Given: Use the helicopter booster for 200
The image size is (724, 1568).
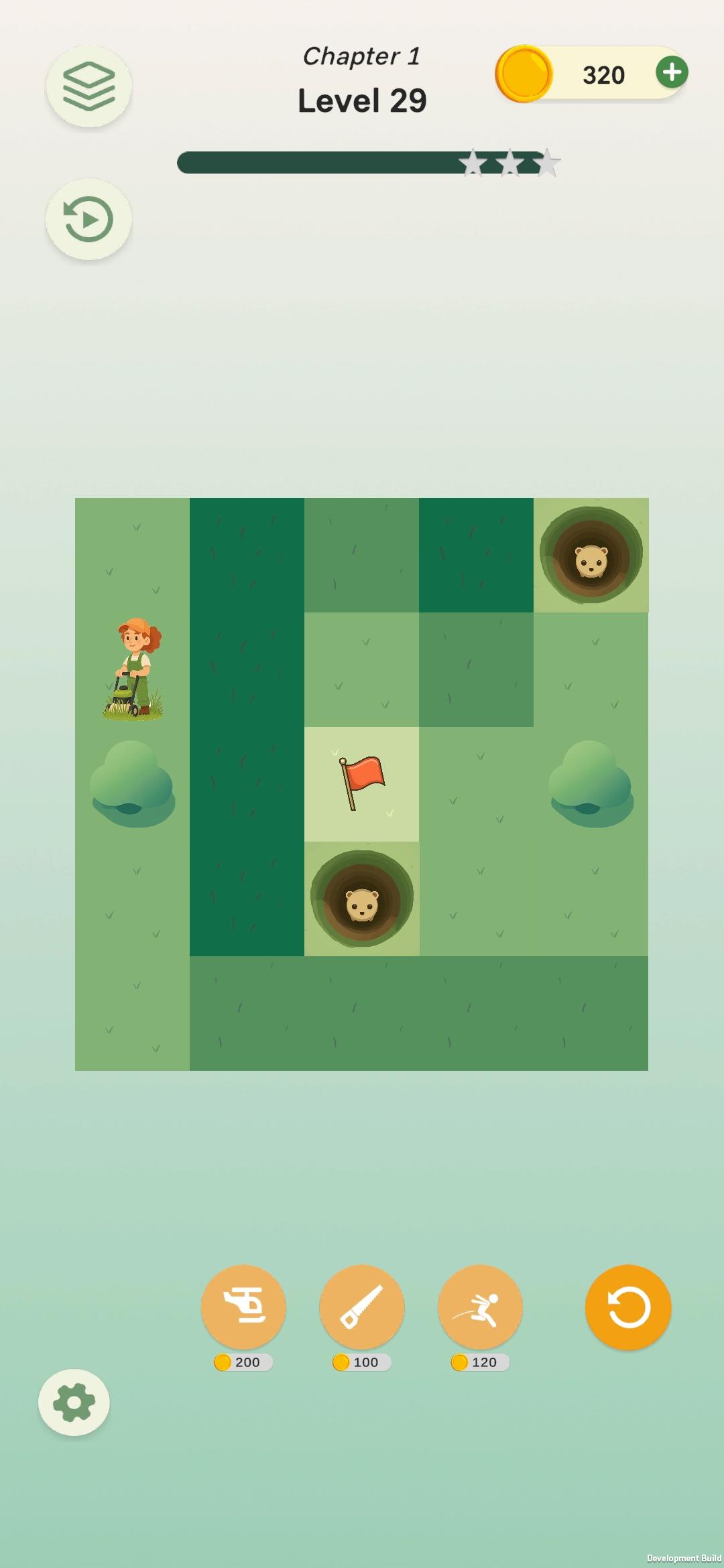Looking at the screenshot, I should click(243, 1307).
